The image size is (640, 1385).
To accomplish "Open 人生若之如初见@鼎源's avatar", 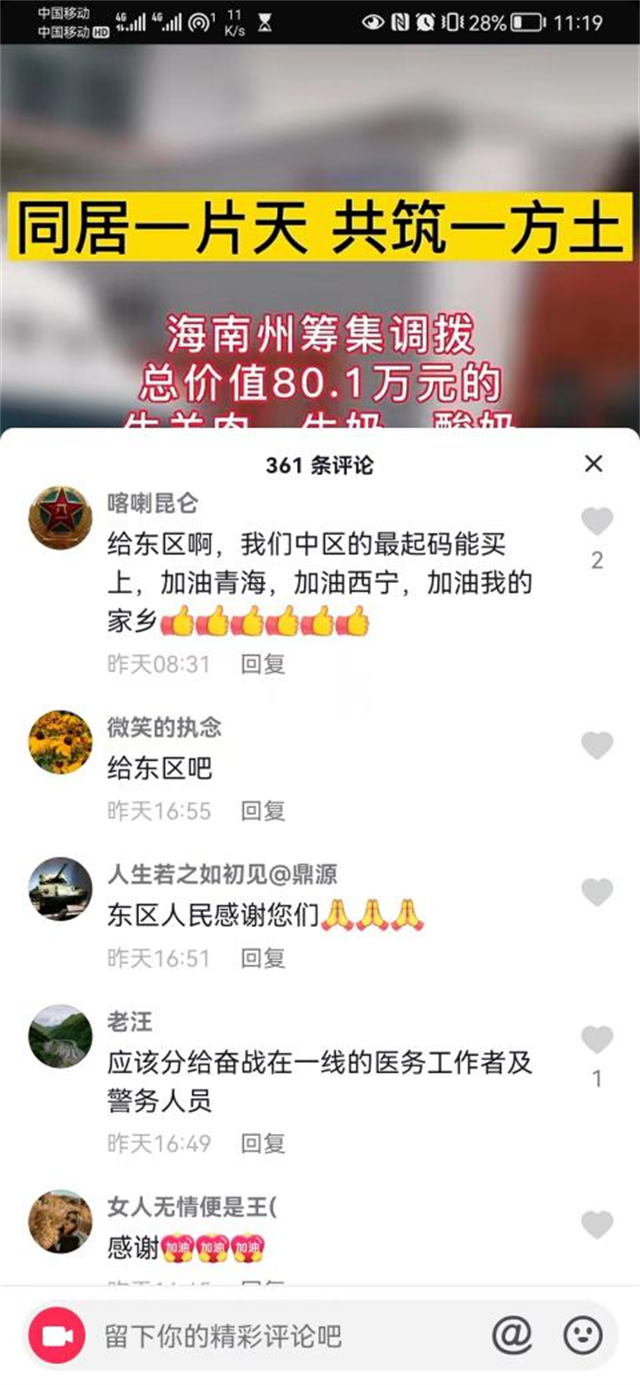I will point(60,889).
